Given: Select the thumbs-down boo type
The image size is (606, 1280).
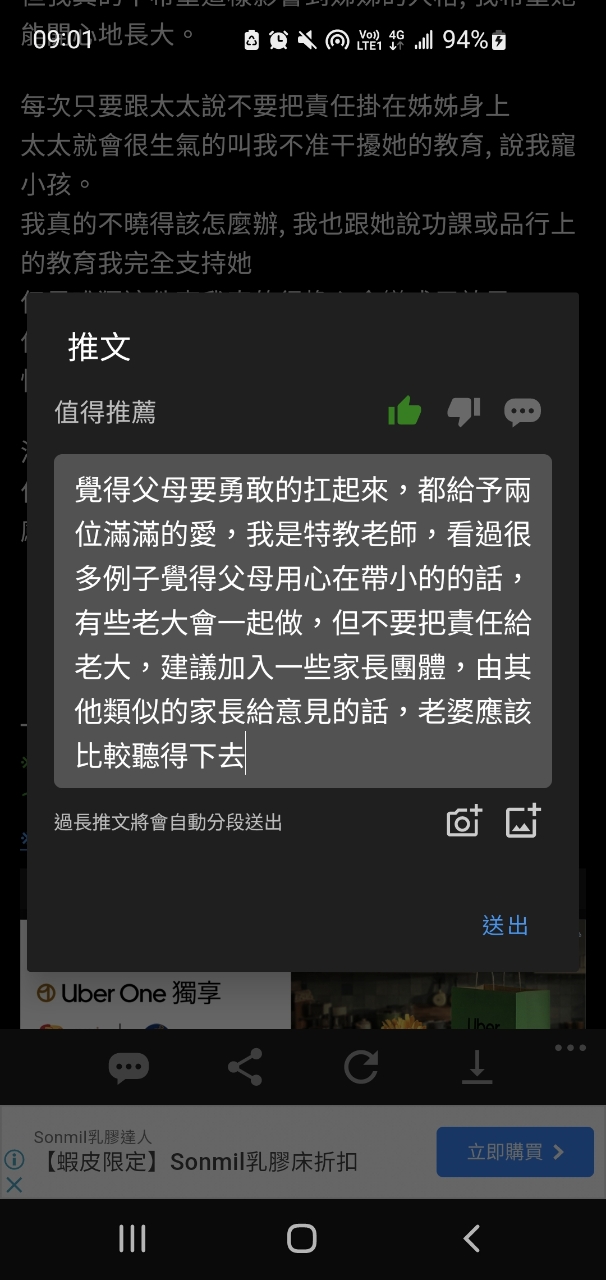Looking at the screenshot, I should [x=464, y=411].
